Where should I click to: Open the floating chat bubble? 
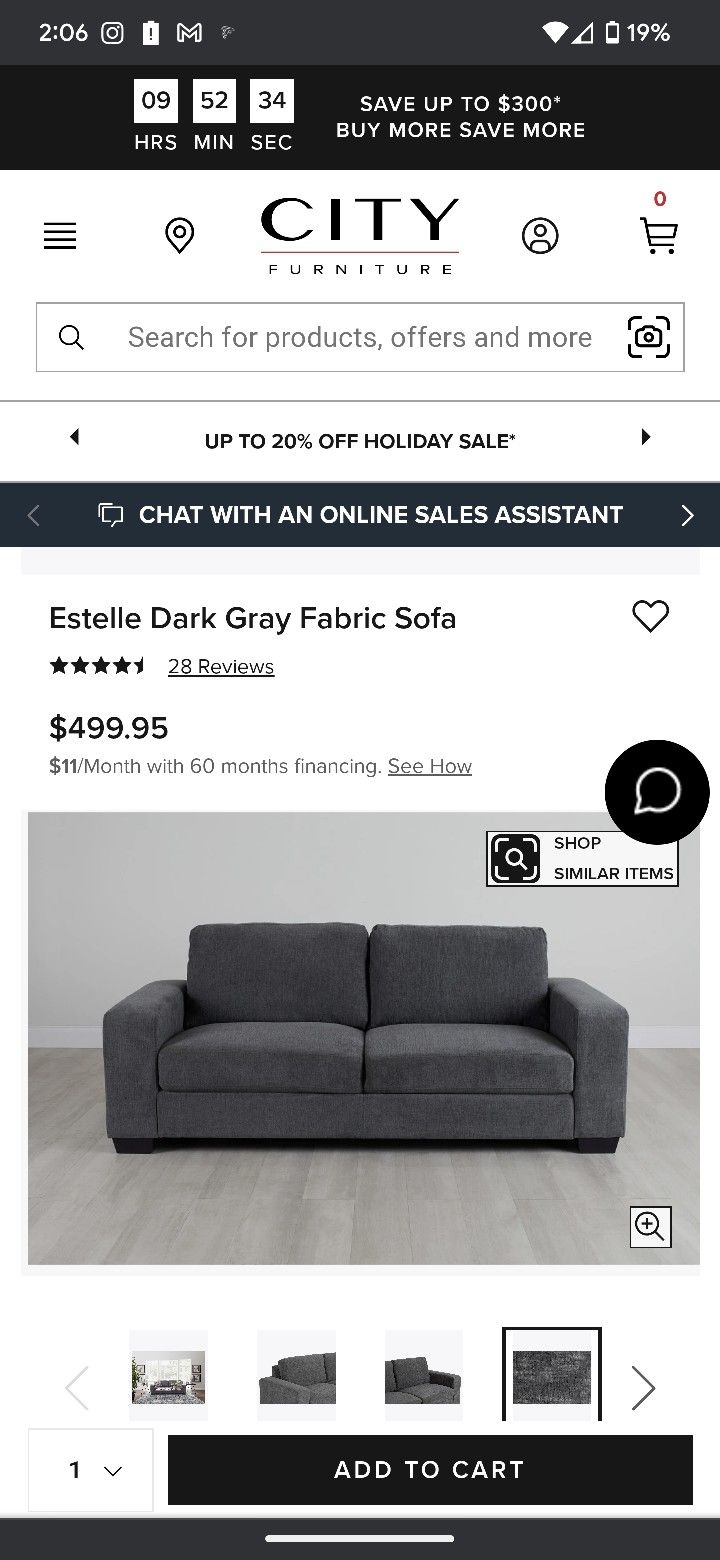tap(657, 792)
